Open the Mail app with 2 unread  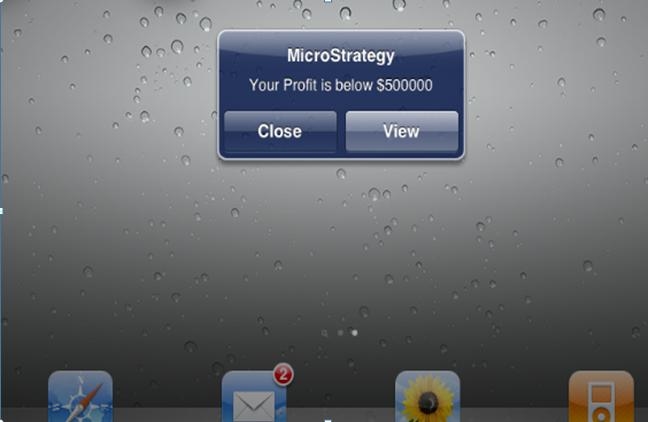tap(254, 398)
